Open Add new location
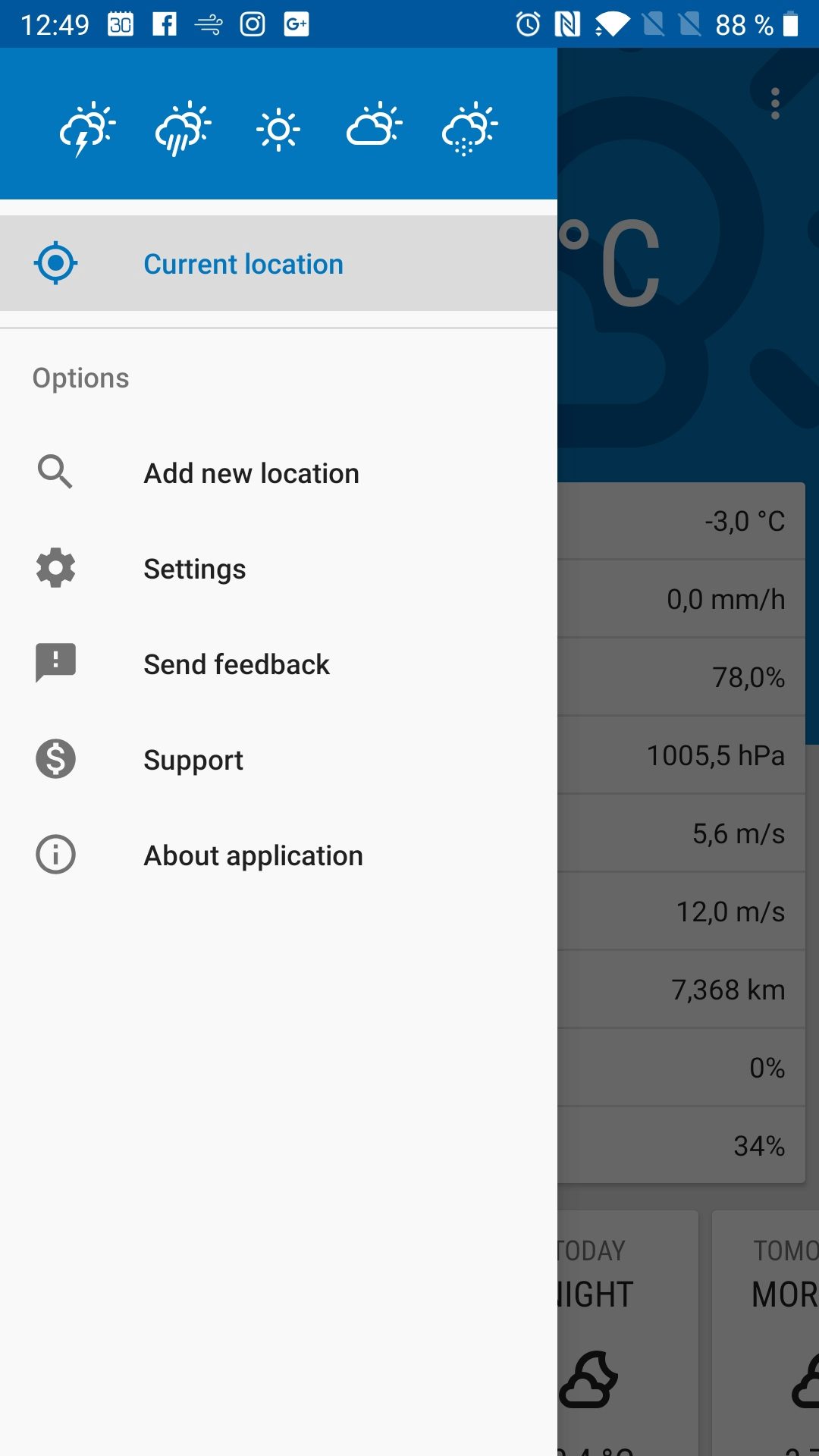This screenshot has width=819, height=1456. tap(278, 473)
